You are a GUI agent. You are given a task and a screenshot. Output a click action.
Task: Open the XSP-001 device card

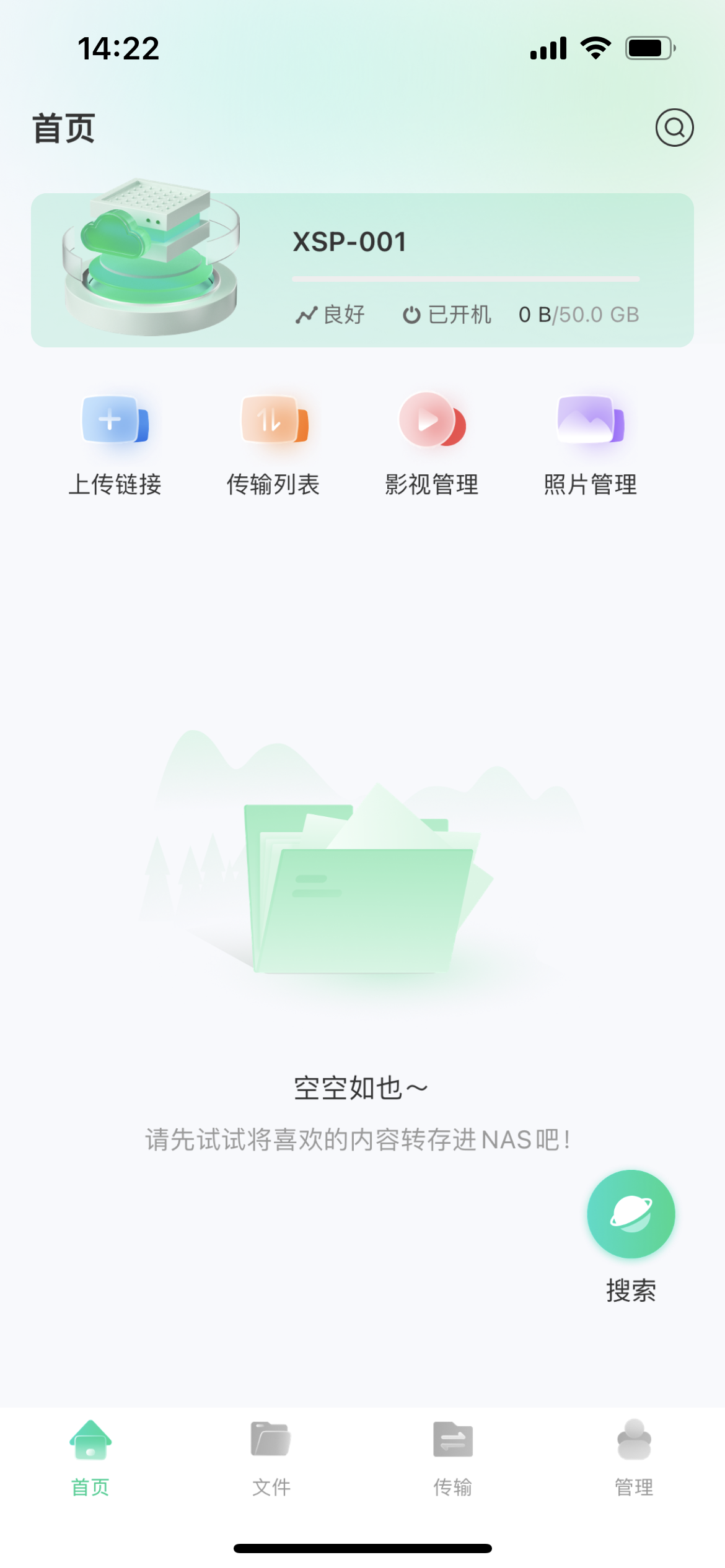pyautogui.click(x=362, y=270)
